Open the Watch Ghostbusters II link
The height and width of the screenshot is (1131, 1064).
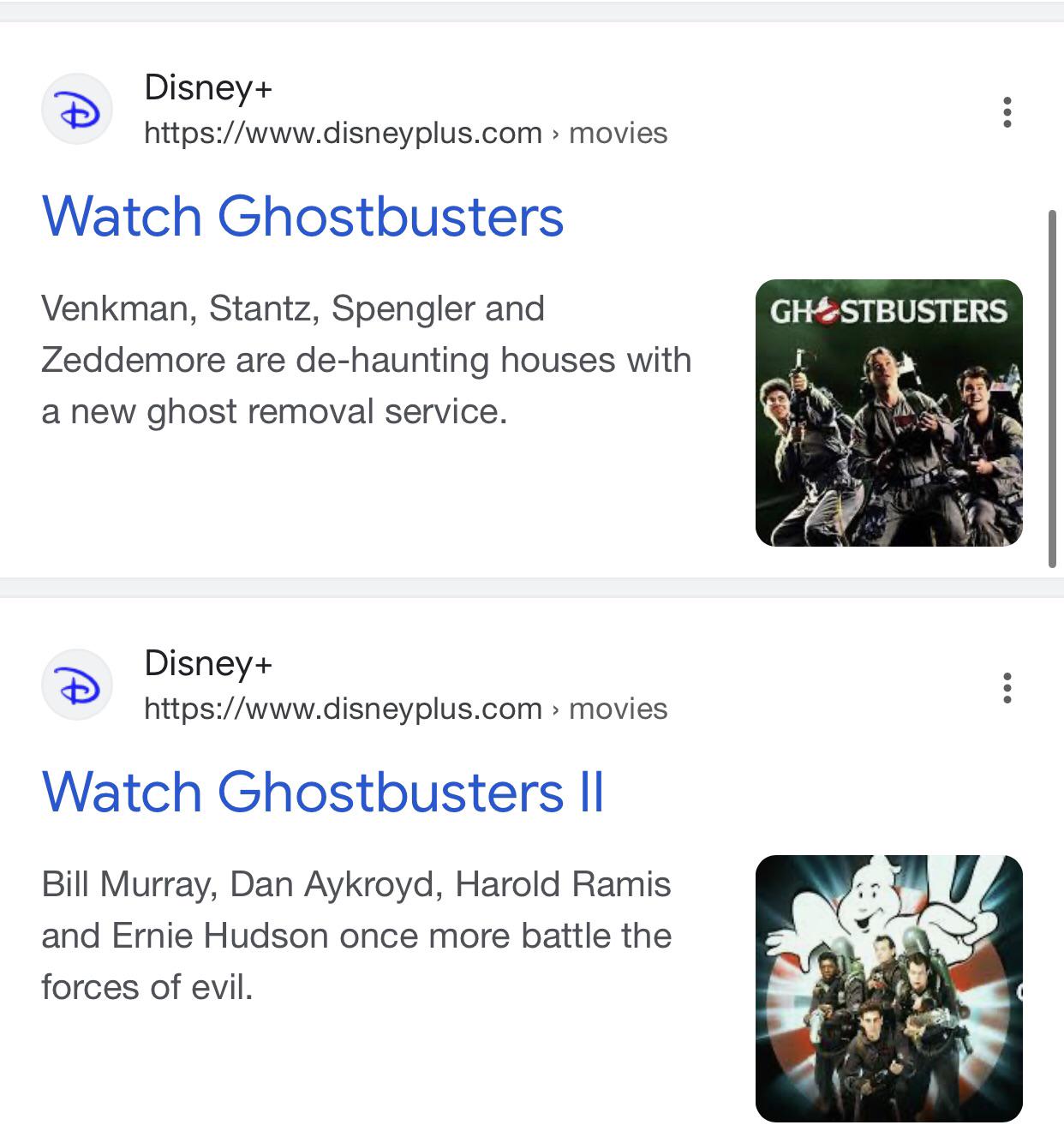[x=326, y=794]
